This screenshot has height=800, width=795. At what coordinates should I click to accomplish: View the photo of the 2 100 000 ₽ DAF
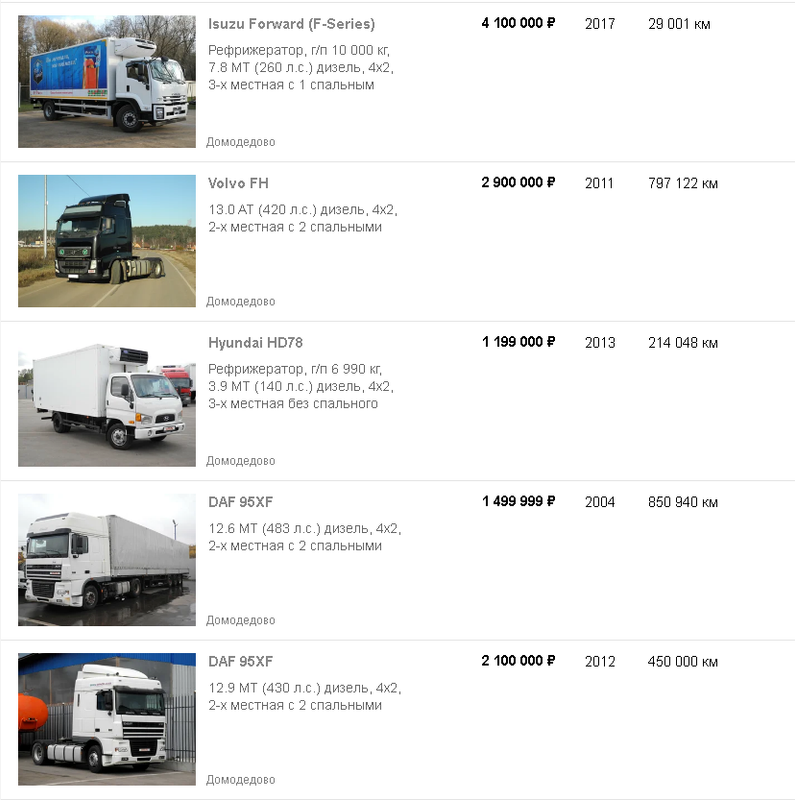click(x=107, y=720)
